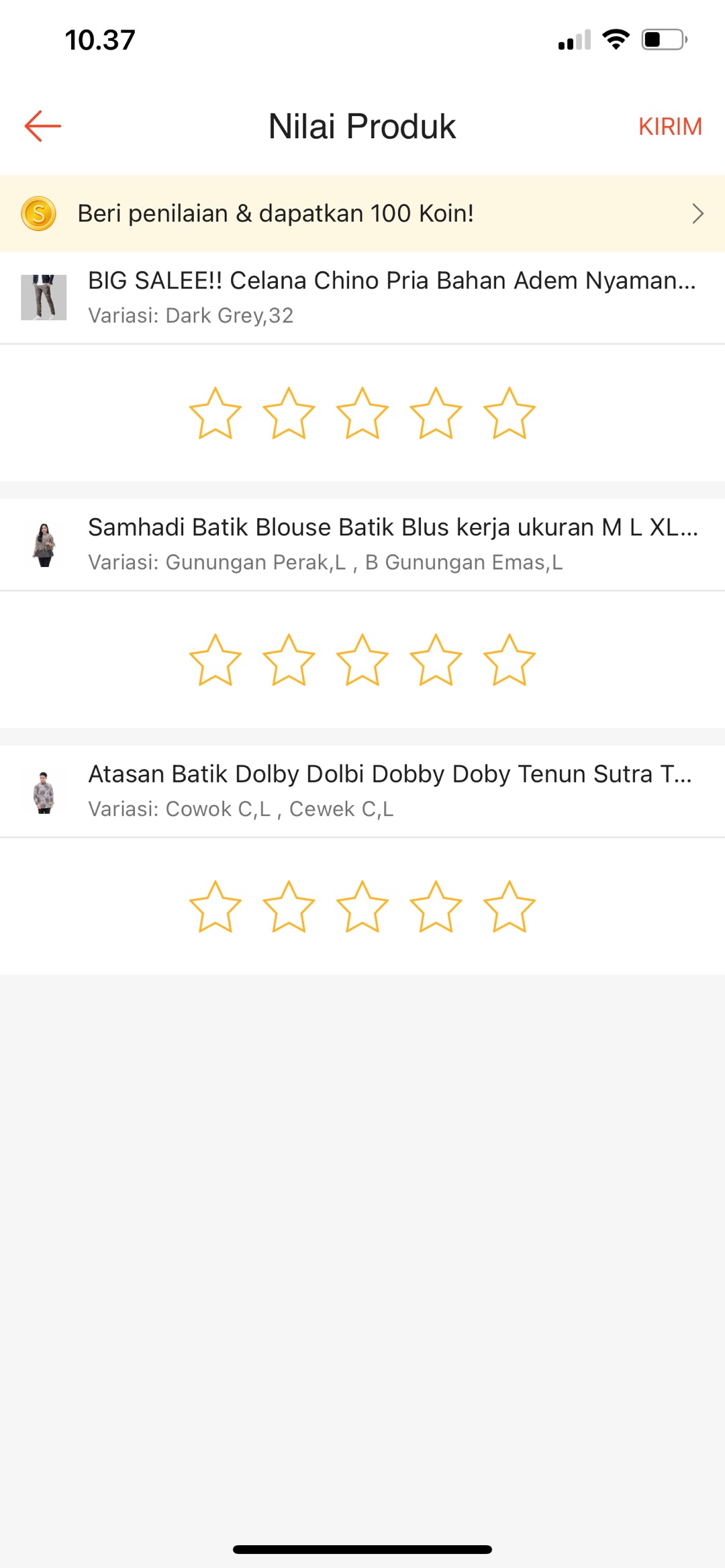The height and width of the screenshot is (1568, 725).
Task: Open the Celana Chino product thumbnail image
Action: click(44, 297)
